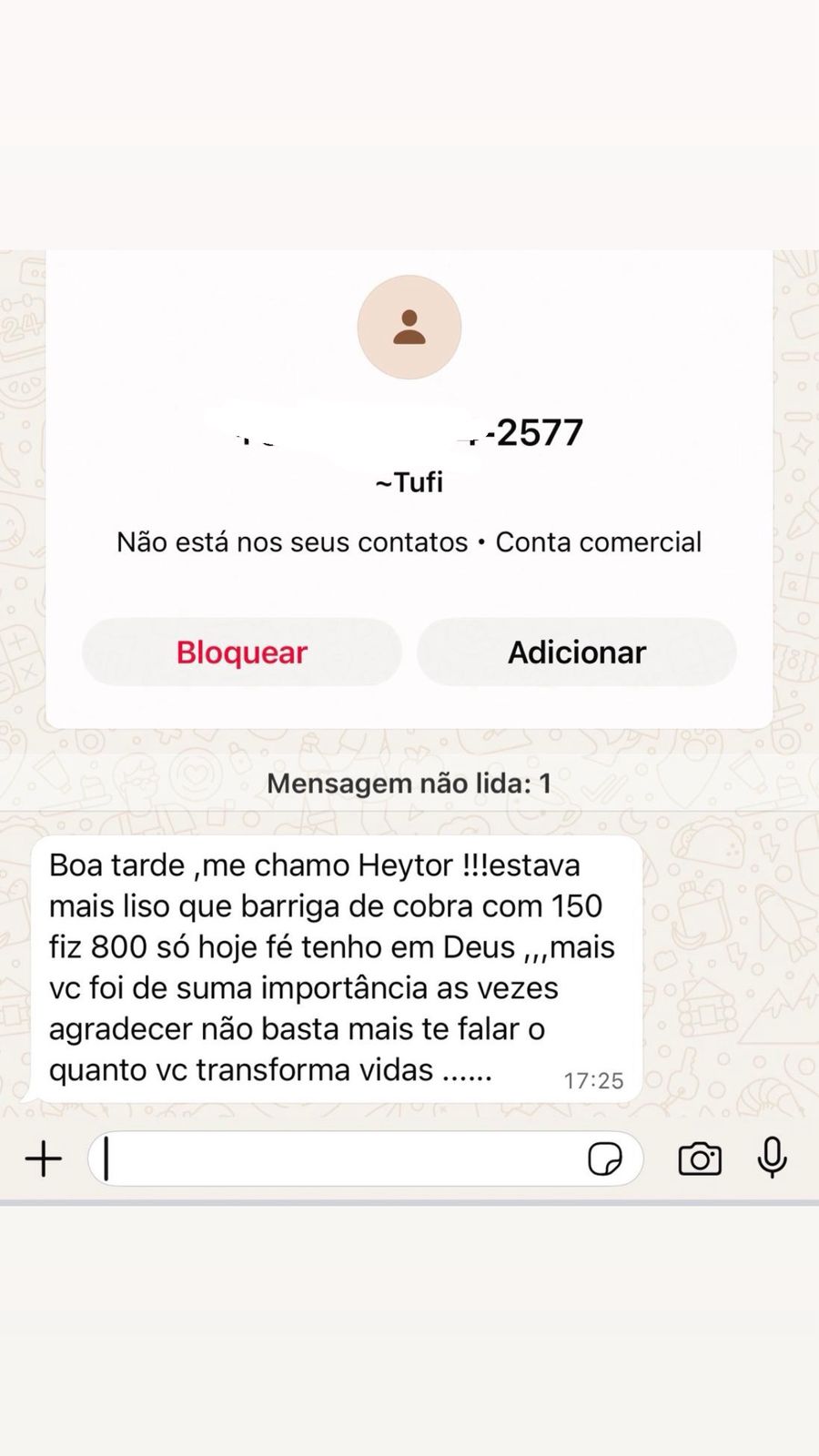Add the number to contacts
The image size is (819, 1456).
point(576,652)
